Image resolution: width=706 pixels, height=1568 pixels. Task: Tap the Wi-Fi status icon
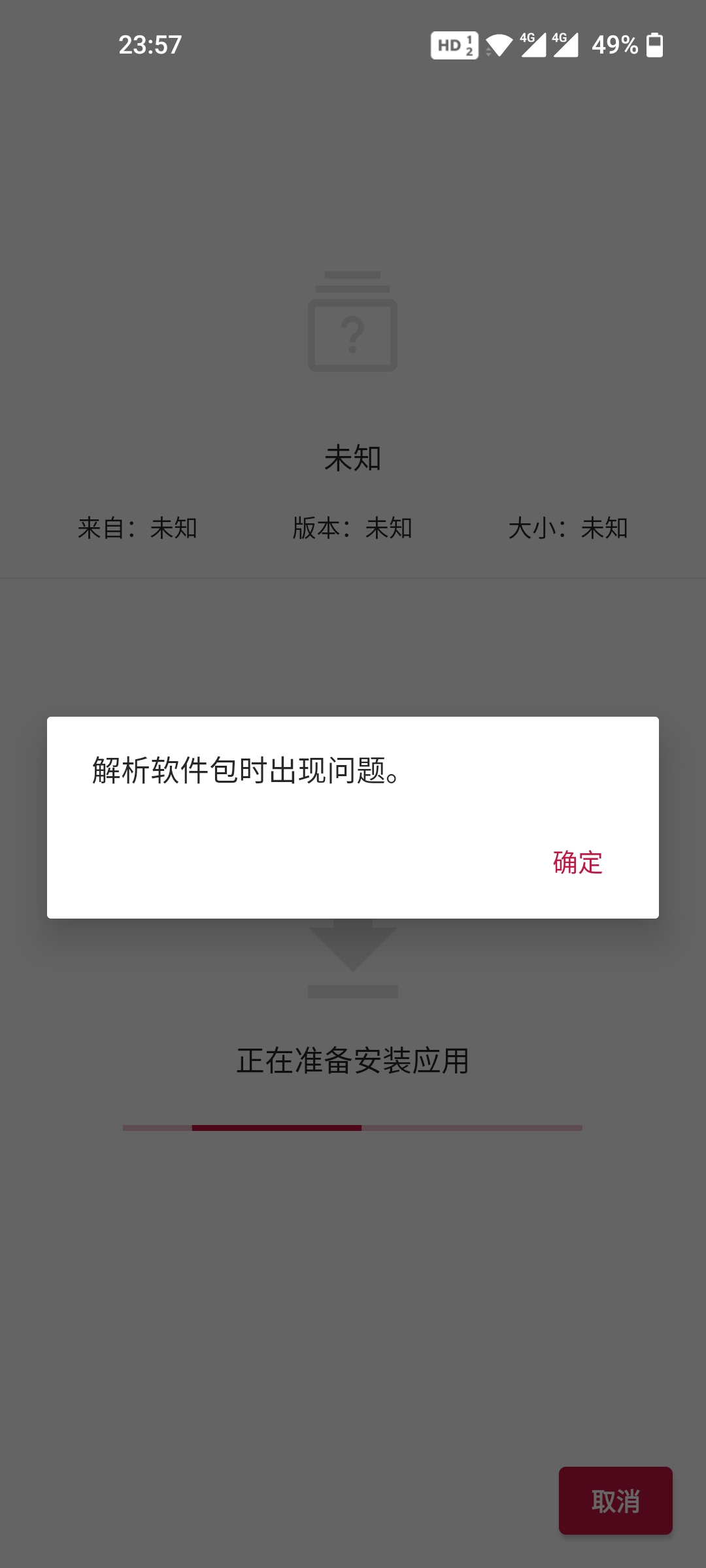[501, 46]
